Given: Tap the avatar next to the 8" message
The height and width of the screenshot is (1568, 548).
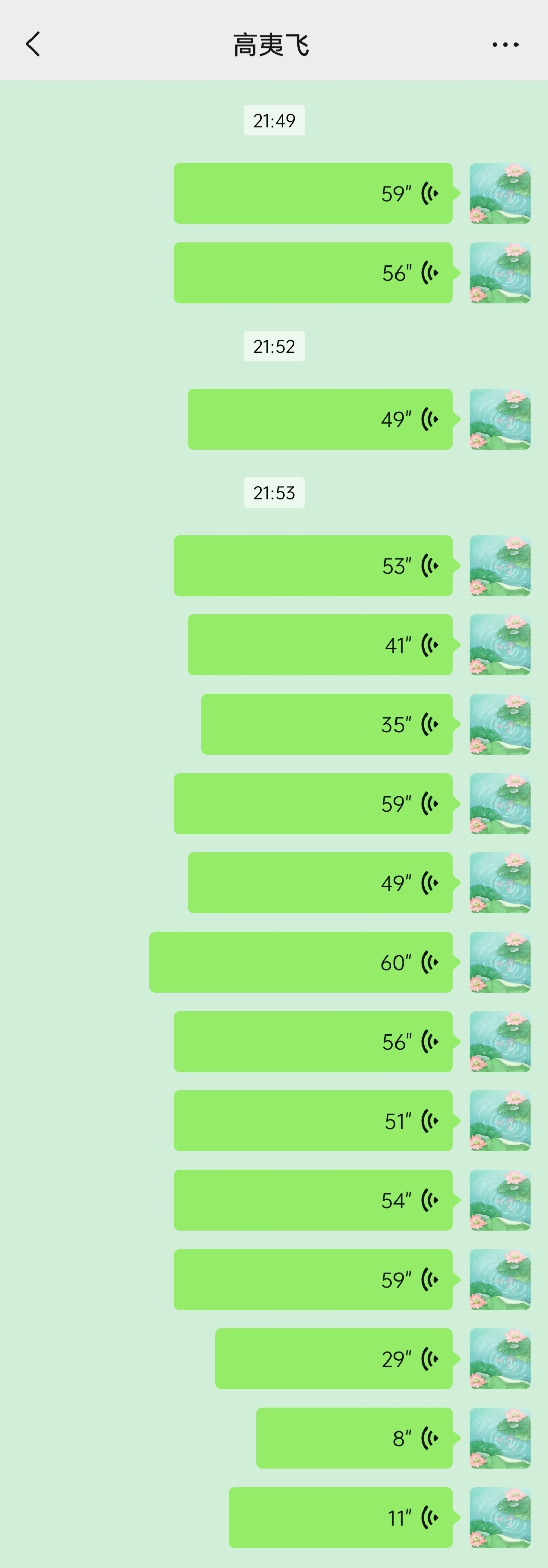Looking at the screenshot, I should [x=500, y=1438].
